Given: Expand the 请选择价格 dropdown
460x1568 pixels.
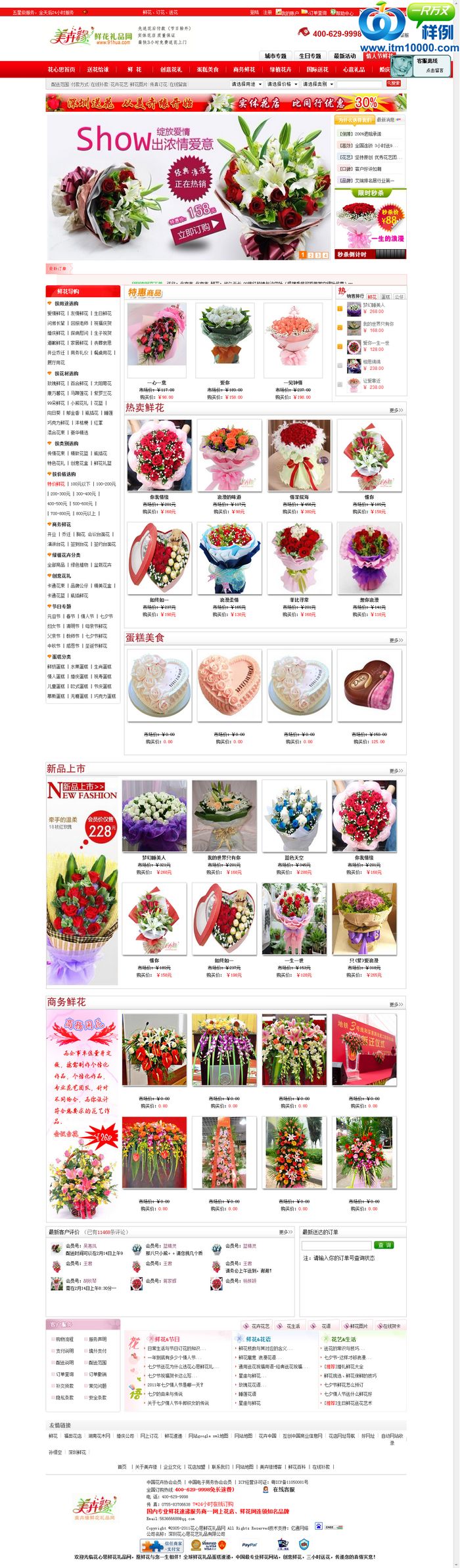Looking at the screenshot, I should 281,84.
